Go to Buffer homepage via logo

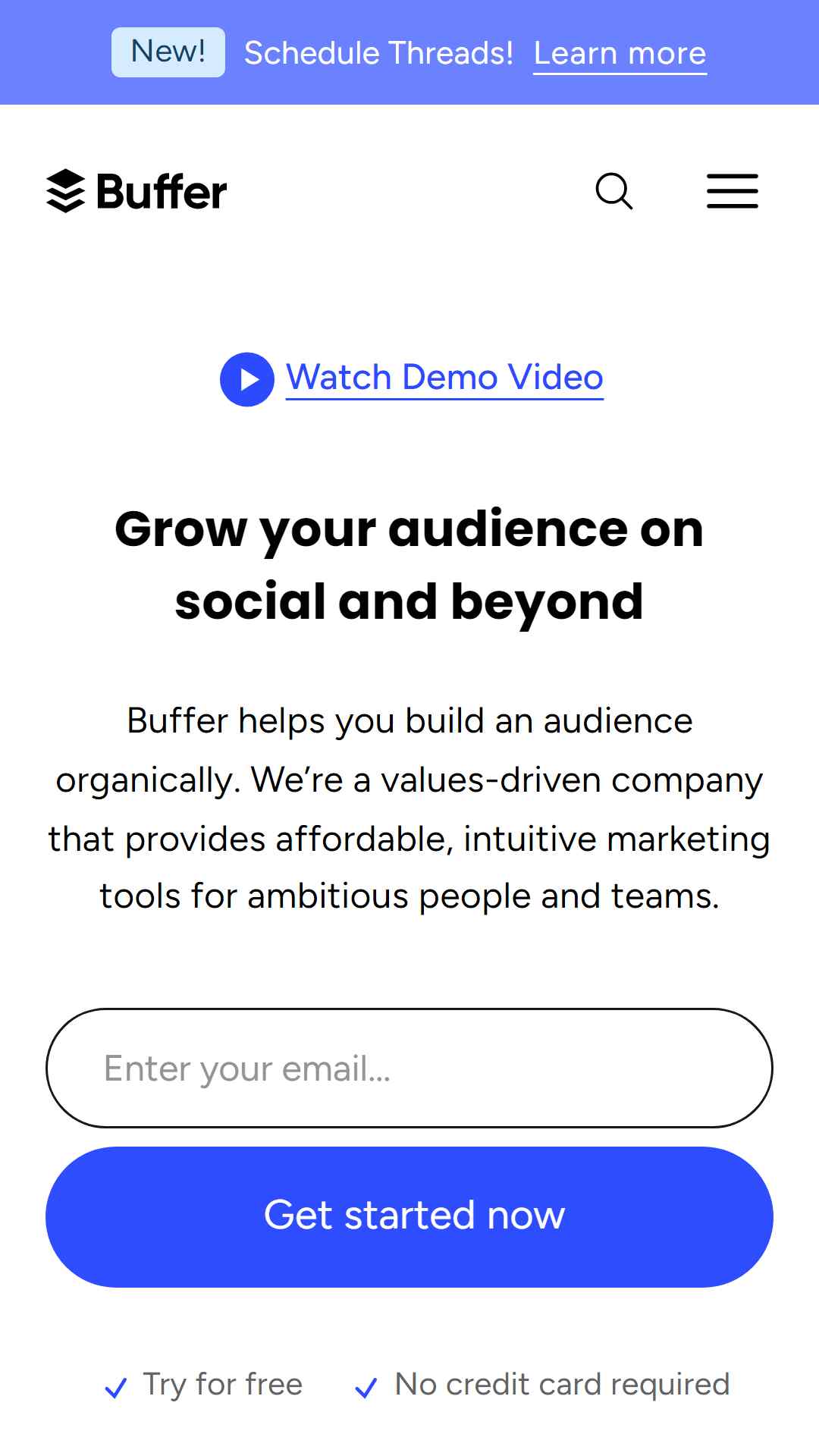(x=136, y=191)
